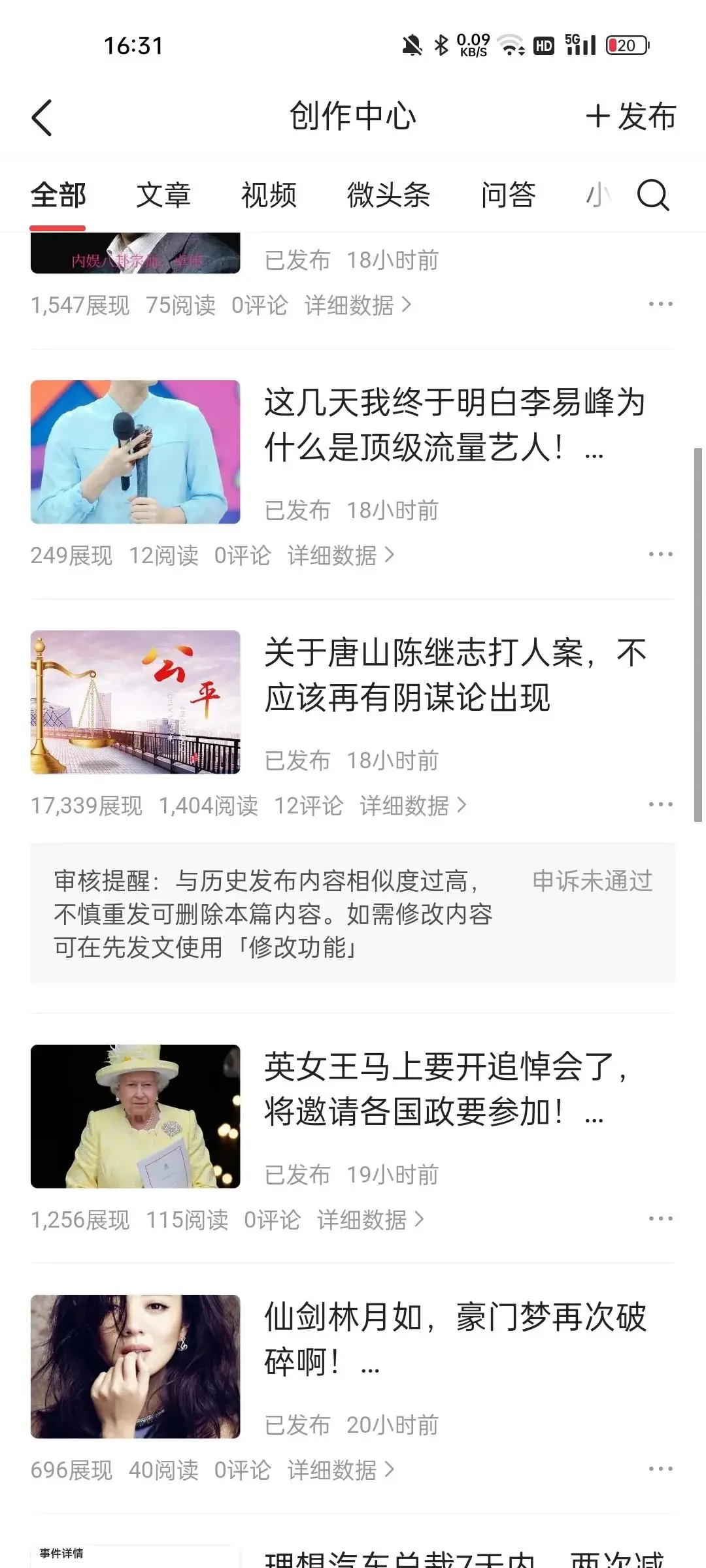Open more options for the 唐山陈继志 article
Screen dimensions: 706x1568
click(660, 805)
